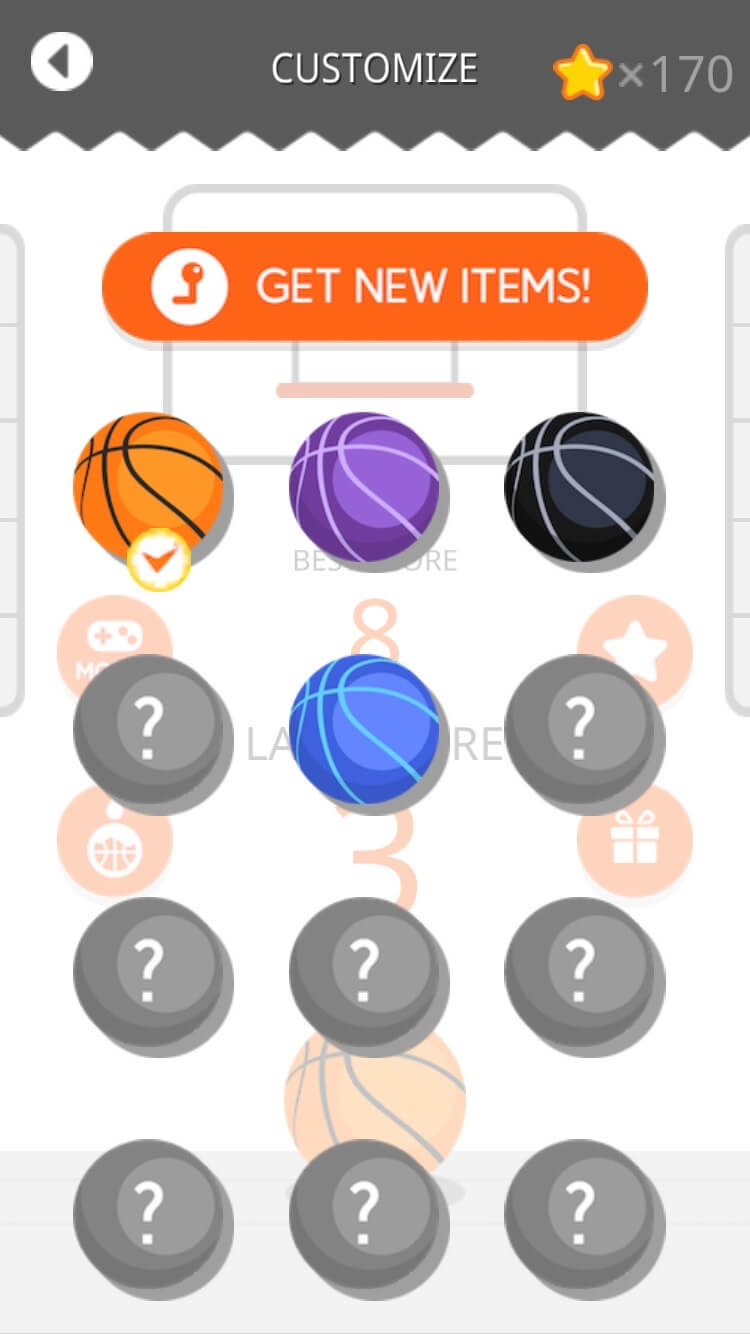
Task: Choose the purple basketball skin
Action: click(364, 487)
